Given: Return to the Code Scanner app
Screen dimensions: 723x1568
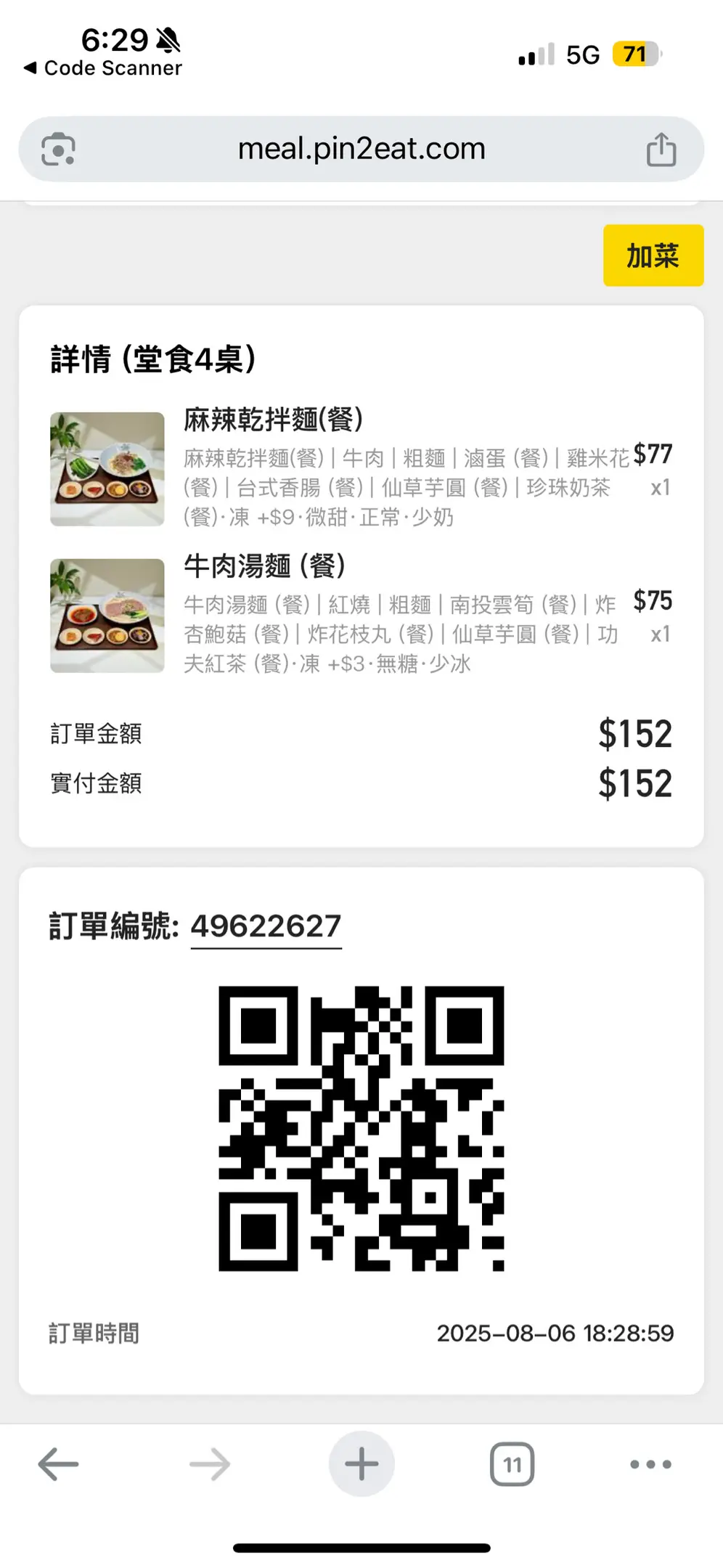Looking at the screenshot, I should (103, 68).
